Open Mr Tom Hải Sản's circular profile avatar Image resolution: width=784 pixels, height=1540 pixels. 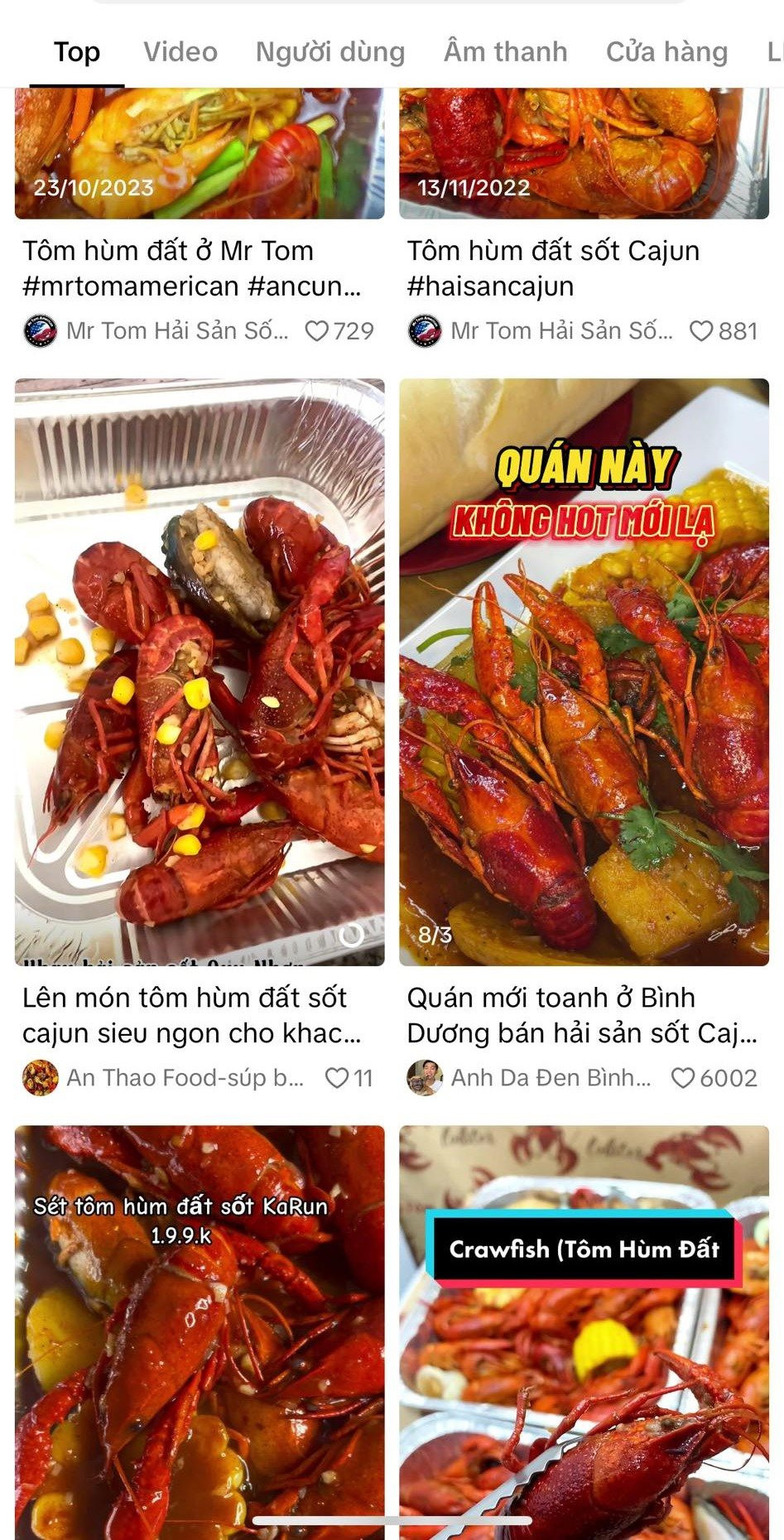(41, 330)
